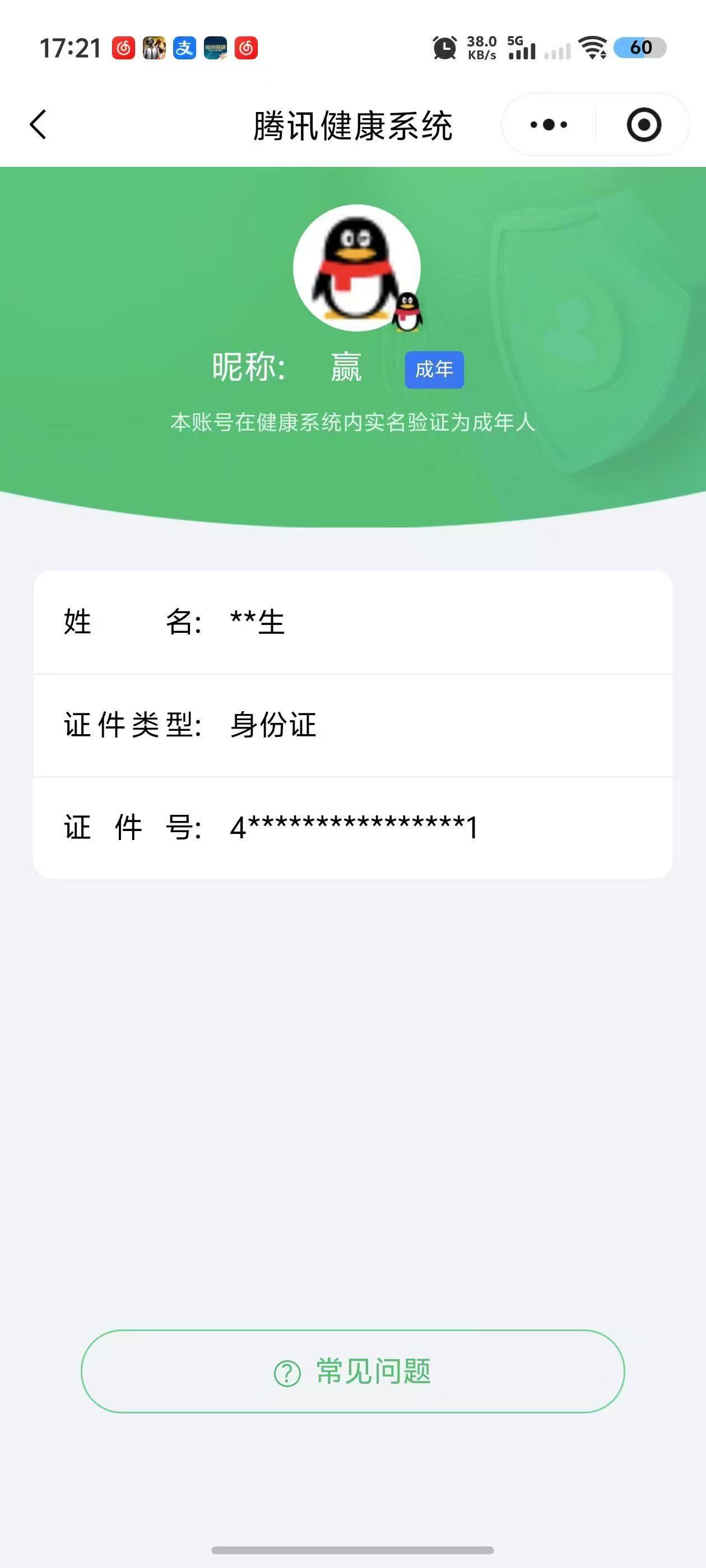Click the back arrow to exit health system
The image size is (706, 1568).
[x=38, y=124]
